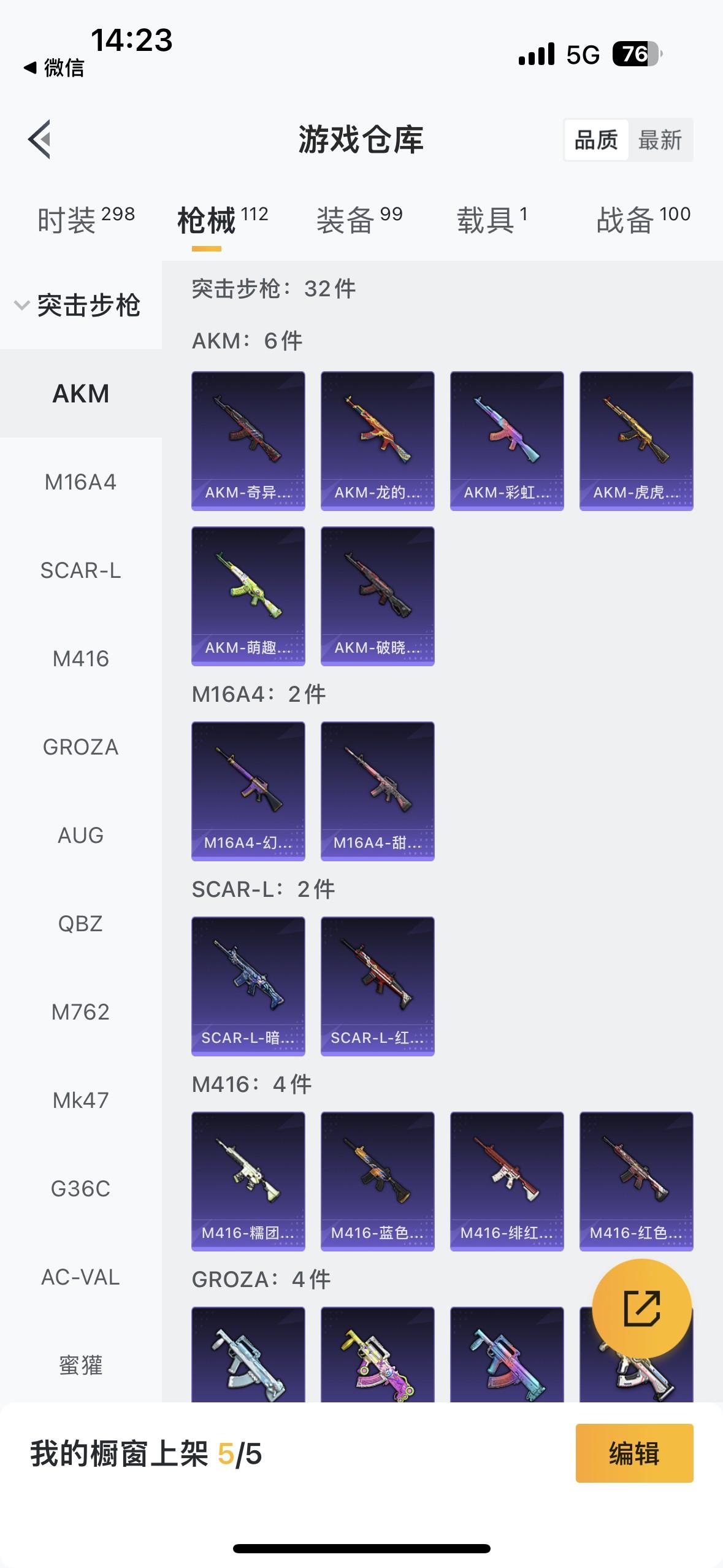Jump to SCAR-L in the sidebar
The image size is (723, 1568).
click(81, 571)
